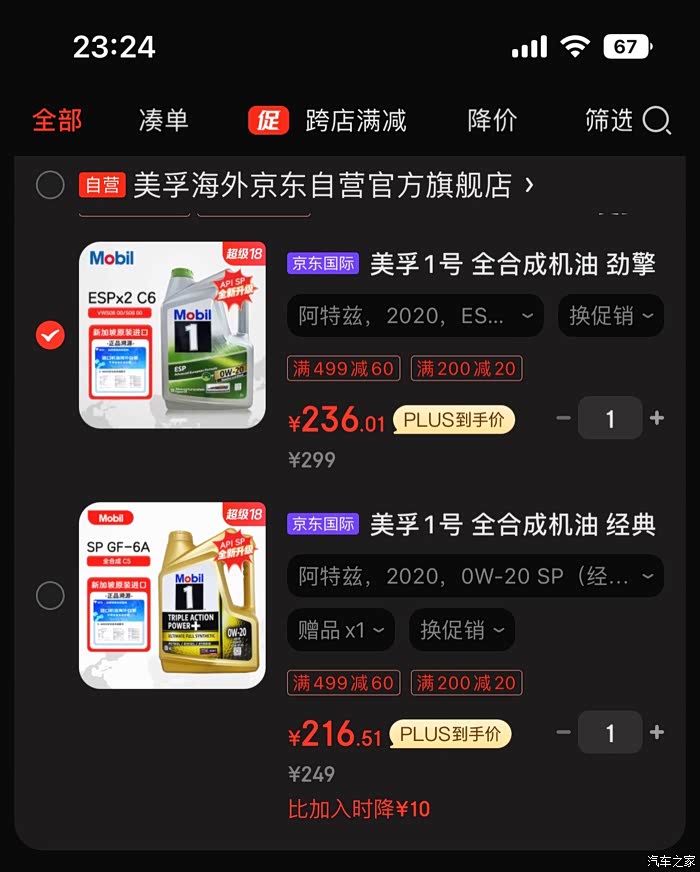Open the ESPx2 C6 product image

[172, 335]
